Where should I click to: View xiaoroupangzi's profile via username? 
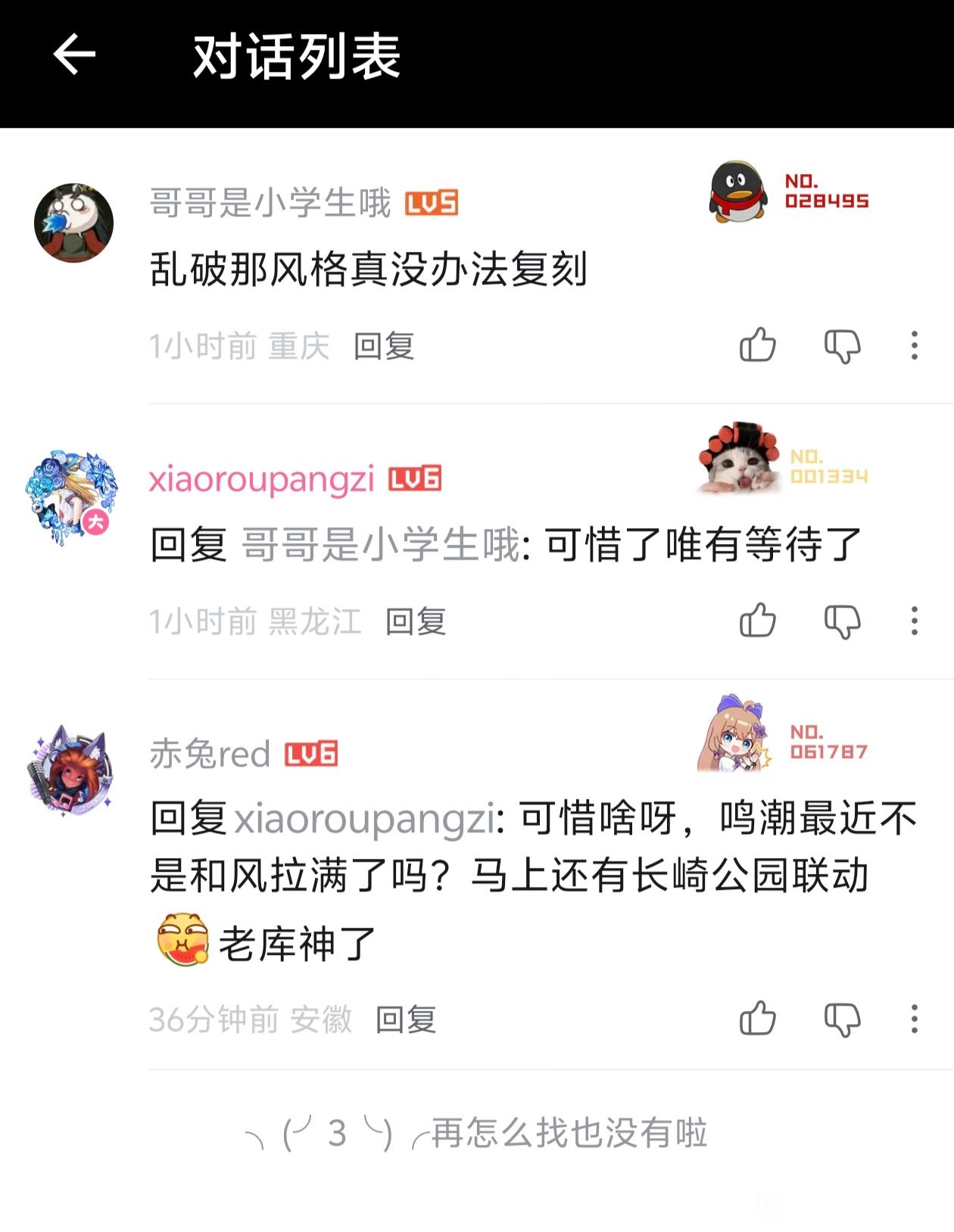pos(261,480)
